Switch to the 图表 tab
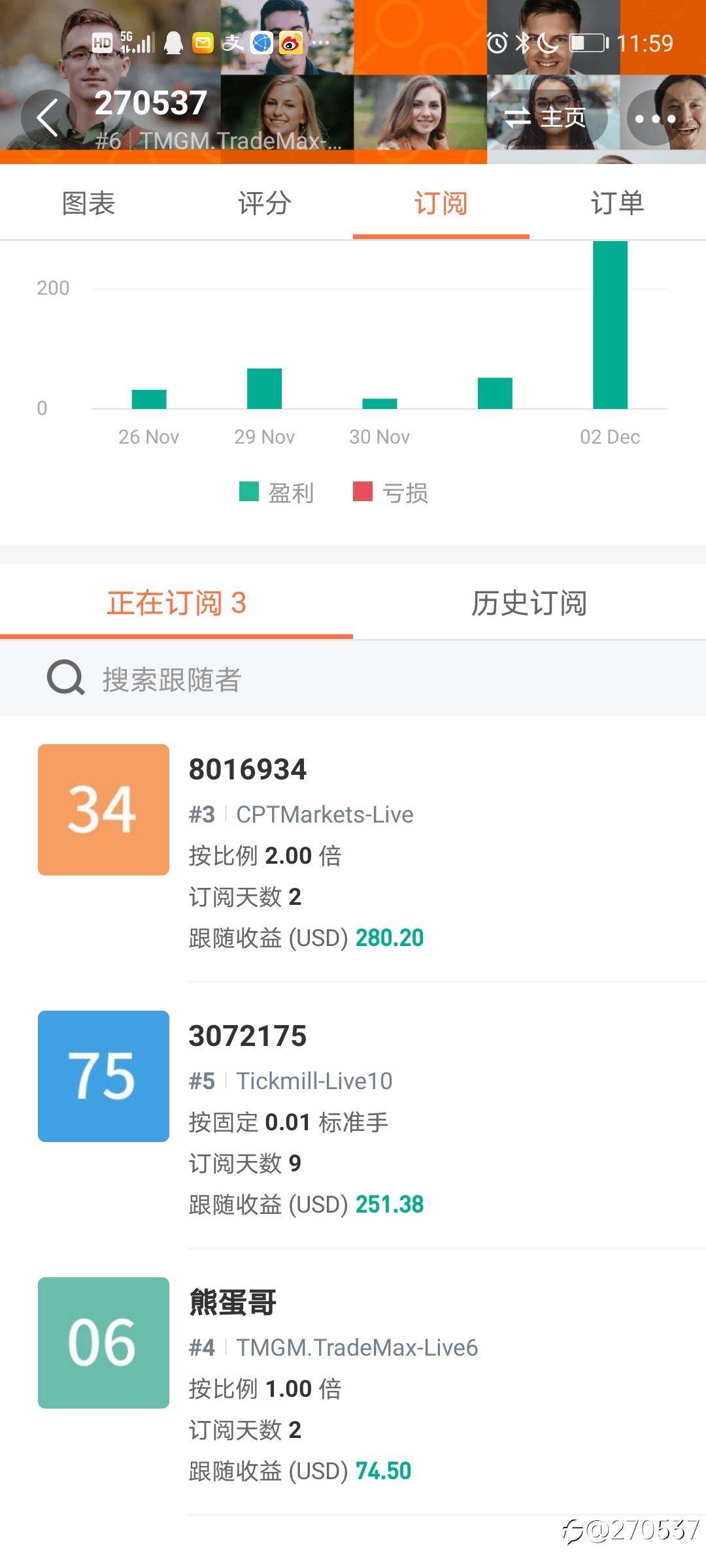The height and width of the screenshot is (1568, 706). pos(88,203)
